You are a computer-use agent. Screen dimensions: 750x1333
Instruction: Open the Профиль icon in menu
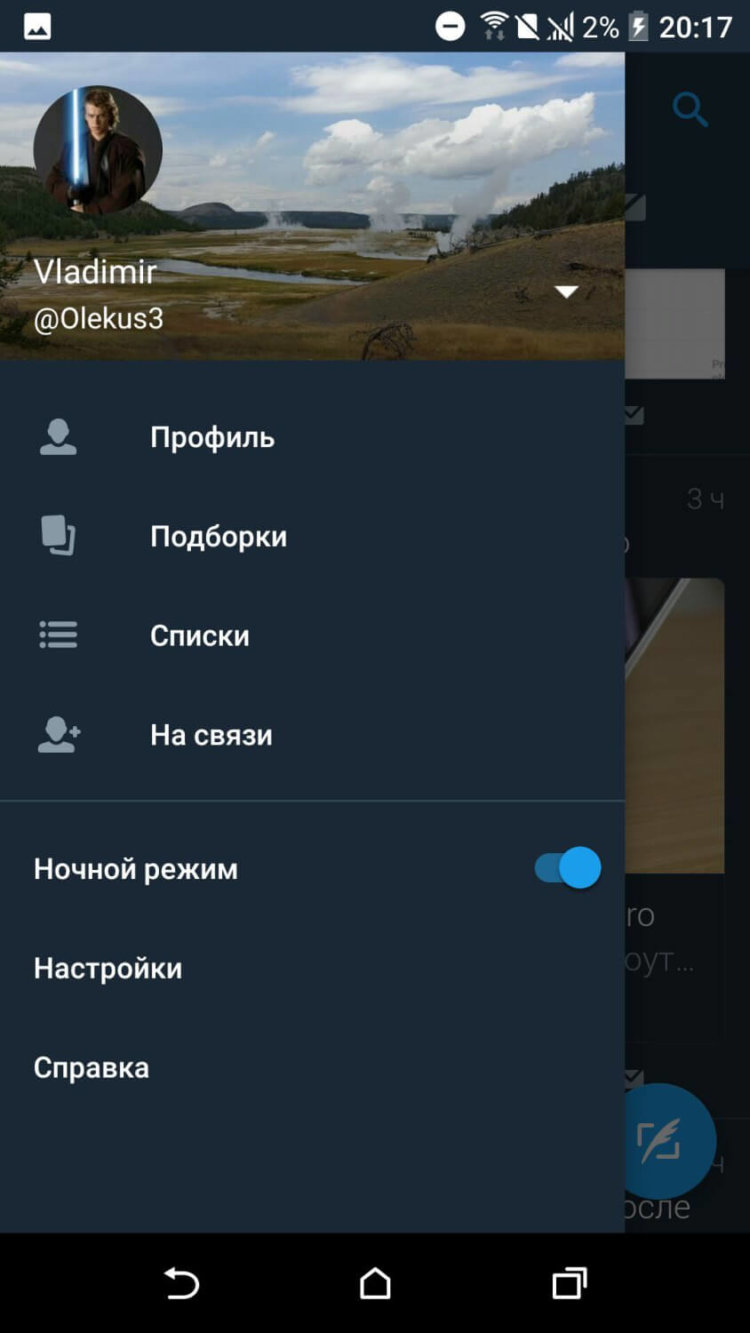[57, 436]
